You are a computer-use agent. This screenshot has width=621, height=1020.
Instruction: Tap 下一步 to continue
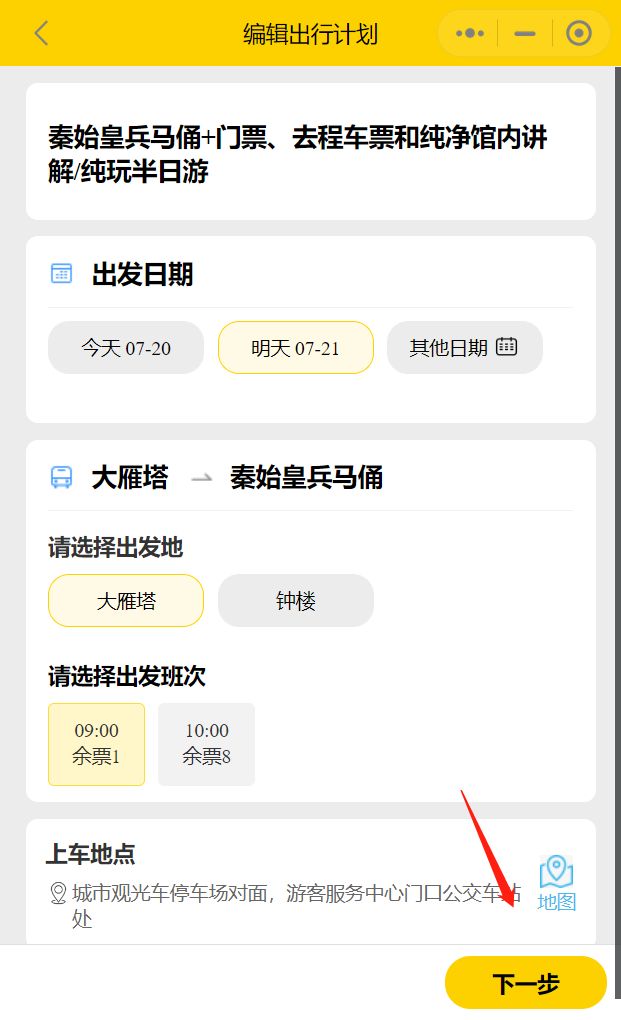(525, 983)
